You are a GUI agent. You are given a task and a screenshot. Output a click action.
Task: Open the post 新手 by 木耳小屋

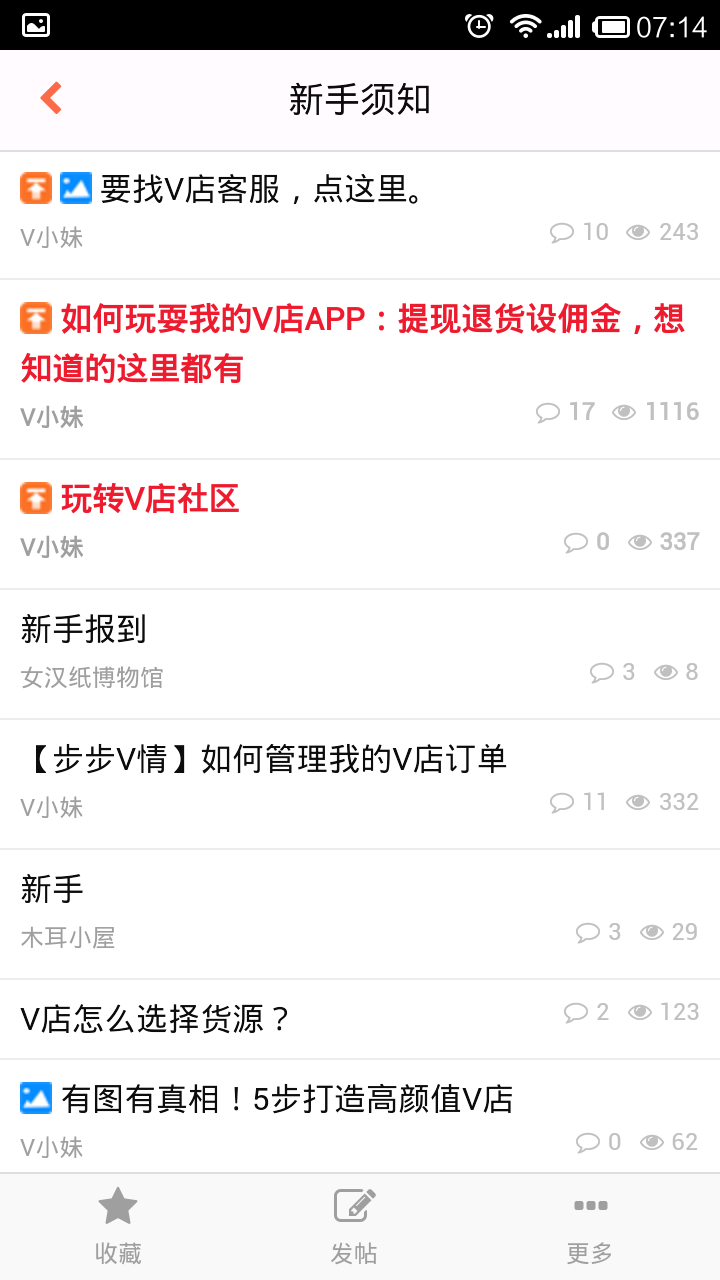pos(52,890)
